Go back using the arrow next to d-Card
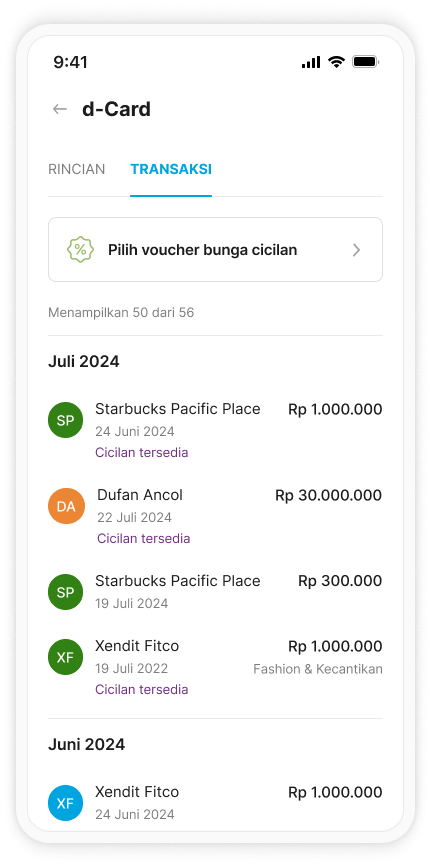 click(60, 109)
